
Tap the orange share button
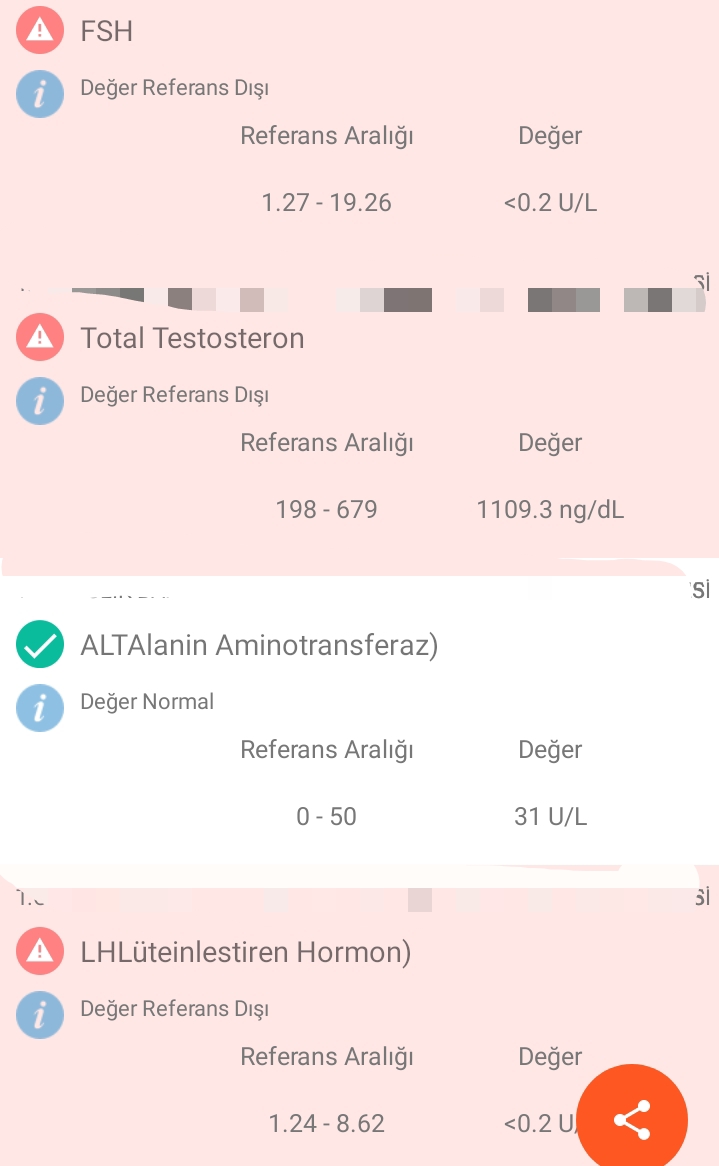(x=631, y=1119)
